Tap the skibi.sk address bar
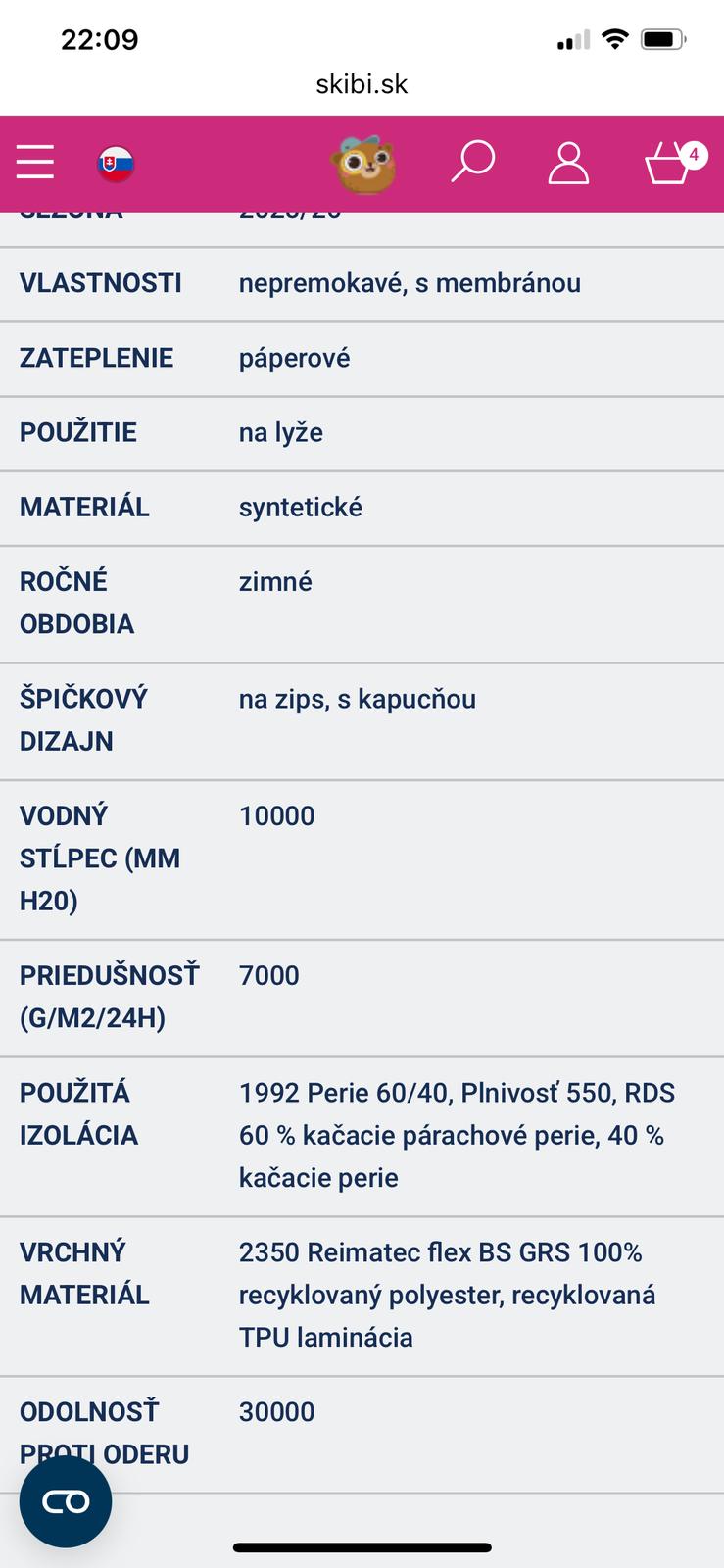Viewport: 724px width, 1568px height. tap(362, 84)
